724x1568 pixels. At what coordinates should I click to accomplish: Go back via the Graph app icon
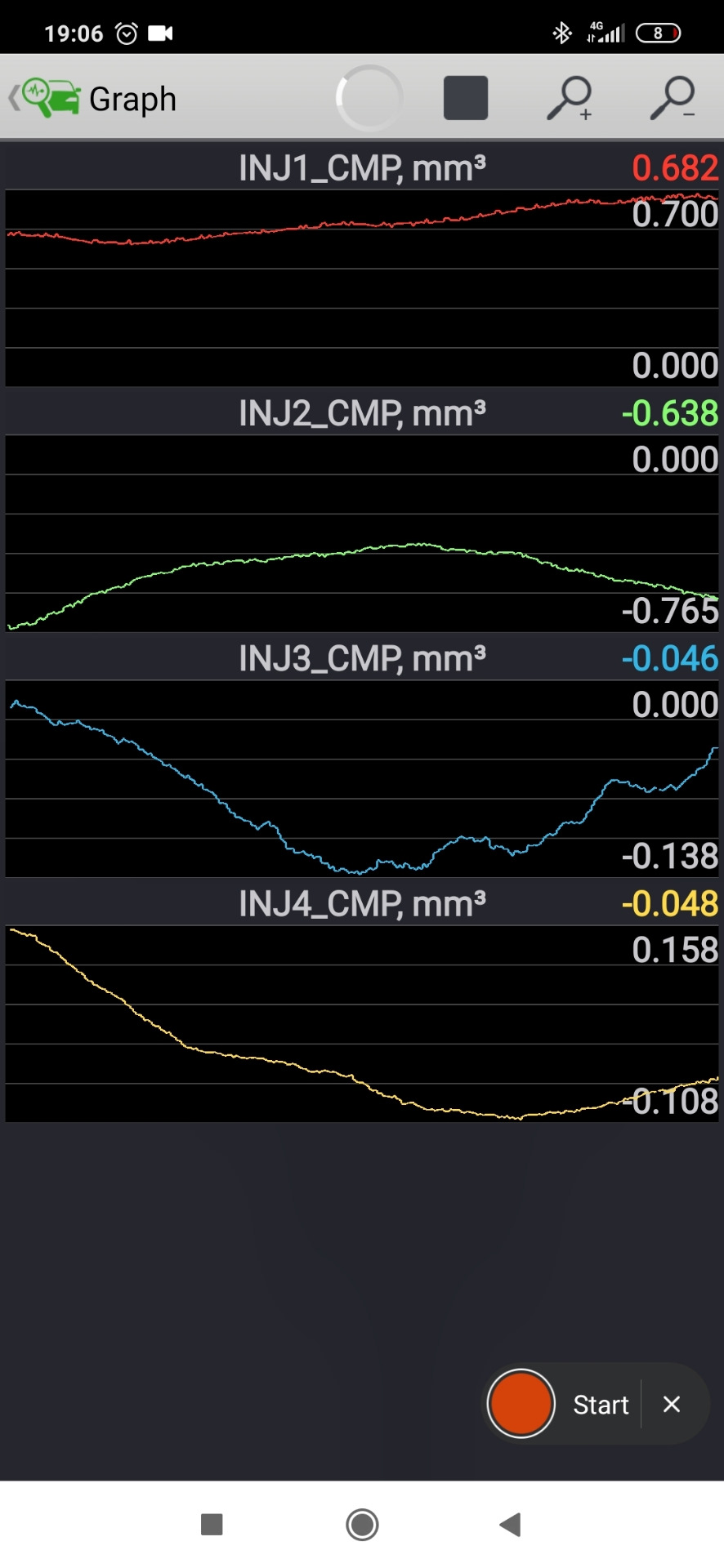point(45,99)
